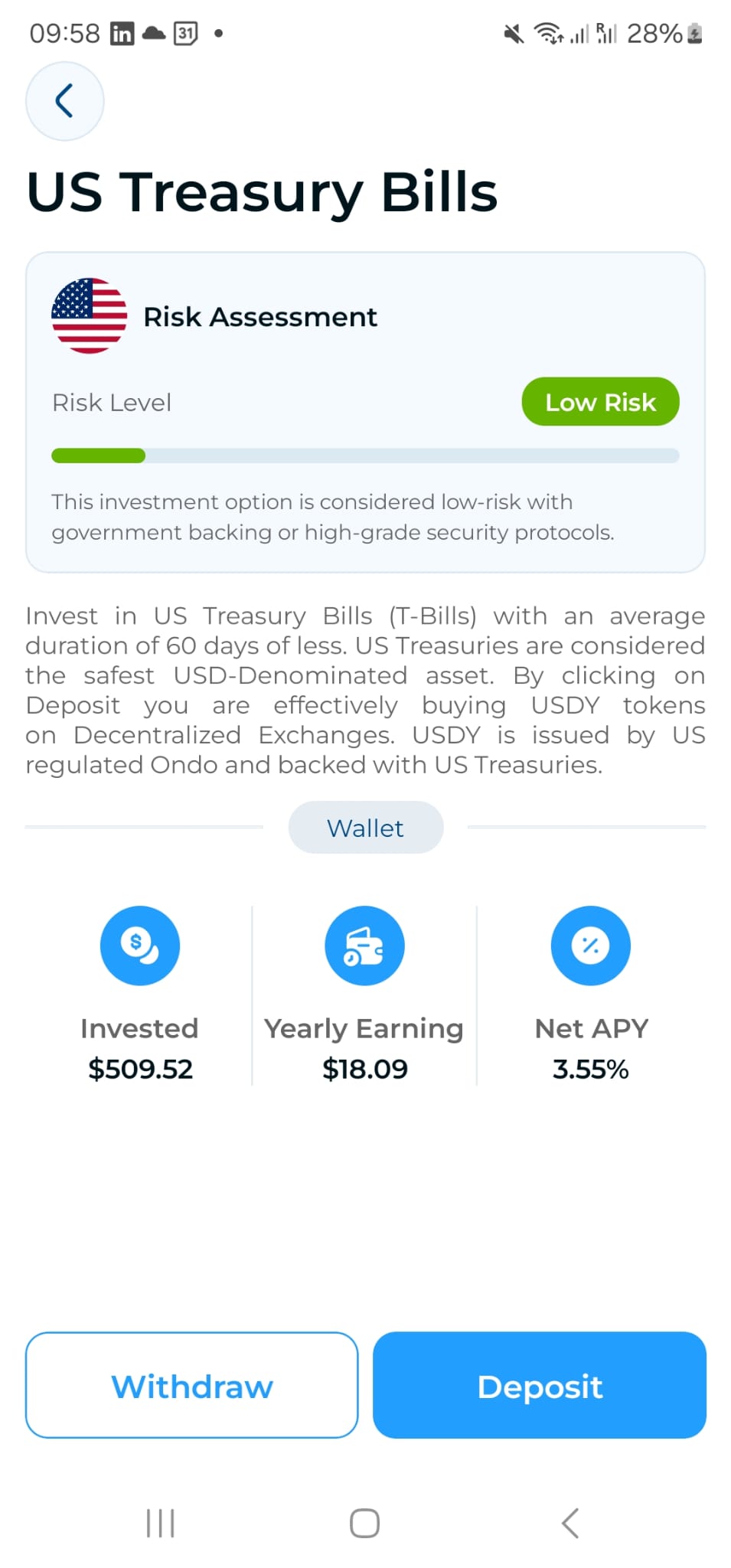Tap the back chevron at top left
The width and height of the screenshot is (731, 1568).
point(64,100)
